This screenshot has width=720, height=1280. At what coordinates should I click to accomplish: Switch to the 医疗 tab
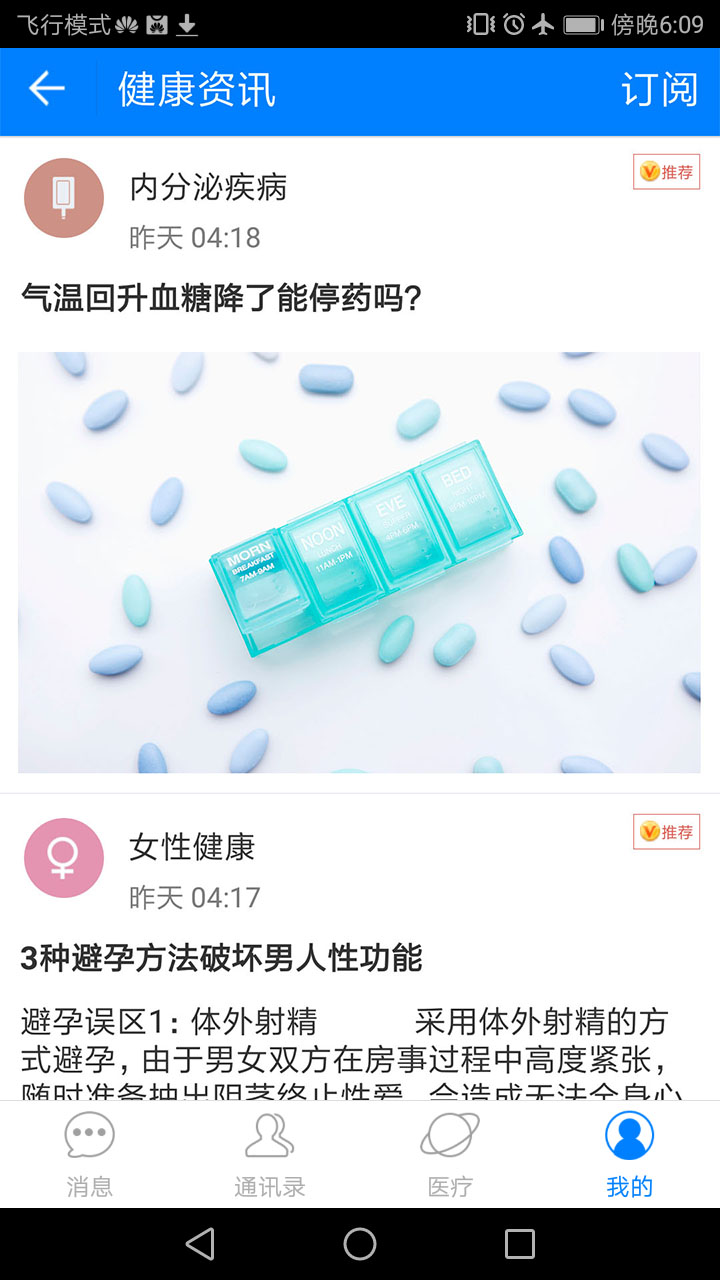(450, 1156)
